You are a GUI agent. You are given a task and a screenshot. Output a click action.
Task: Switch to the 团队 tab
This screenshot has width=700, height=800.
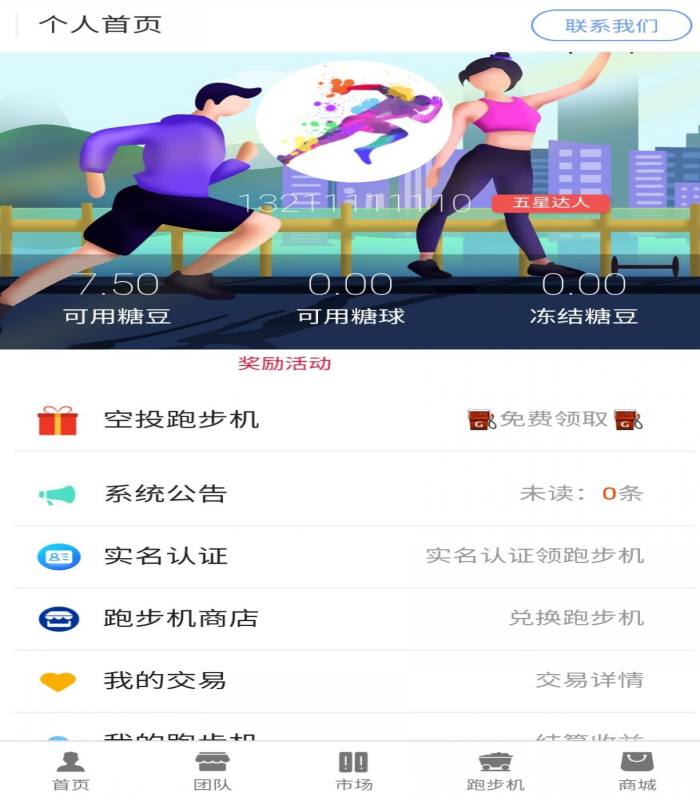pos(212,771)
